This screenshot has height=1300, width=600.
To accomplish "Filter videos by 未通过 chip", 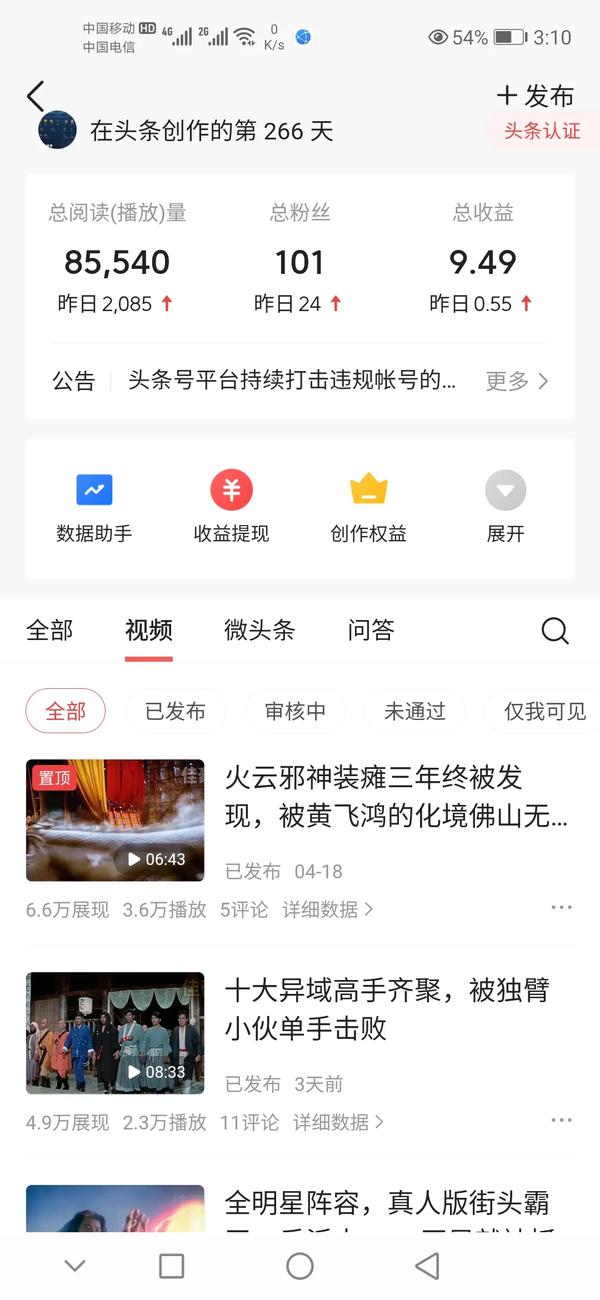I will tap(414, 711).
